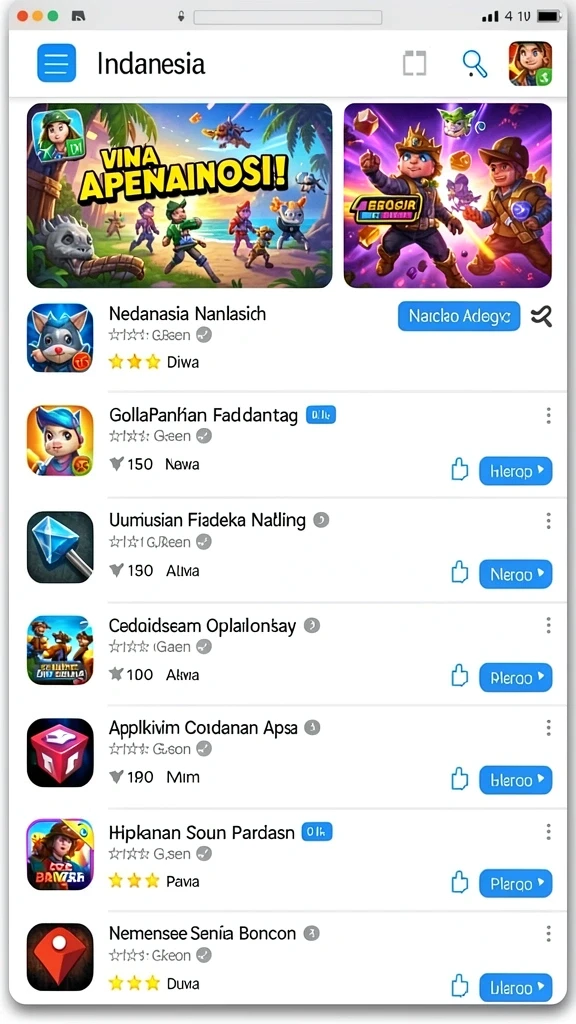Open the search magnifier
This screenshot has width=576, height=1024.
click(475, 64)
